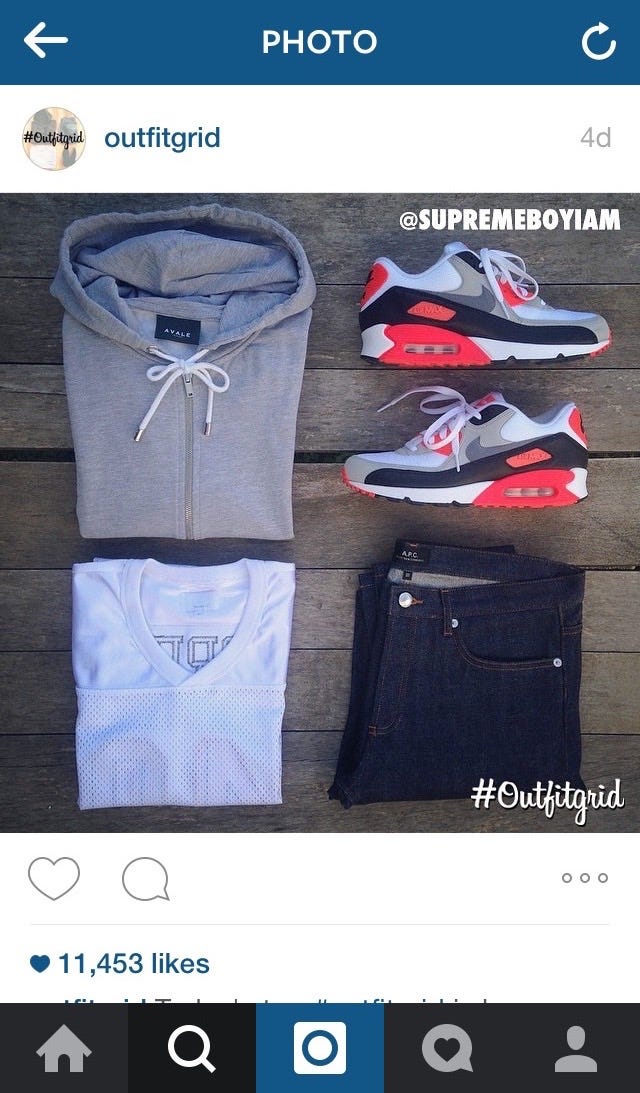
Task: Switch to the Search tab
Action: pyautogui.click(x=192, y=1048)
